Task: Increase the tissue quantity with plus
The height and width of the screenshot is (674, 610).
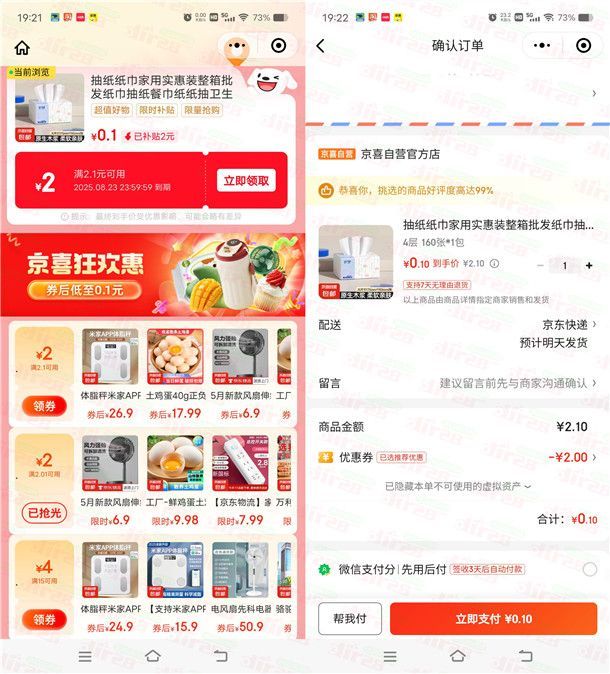Action: [587, 265]
